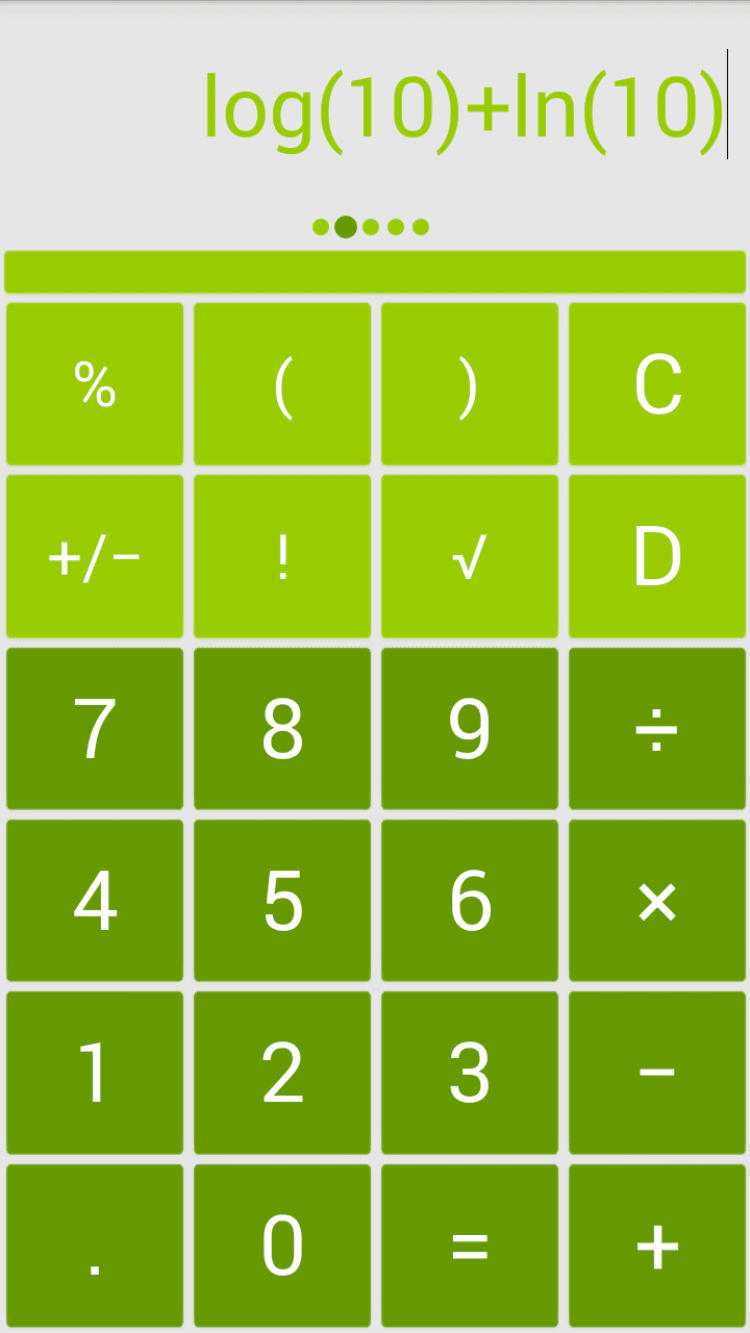
Task: Clear the expression with the C key
Action: [x=657, y=384]
